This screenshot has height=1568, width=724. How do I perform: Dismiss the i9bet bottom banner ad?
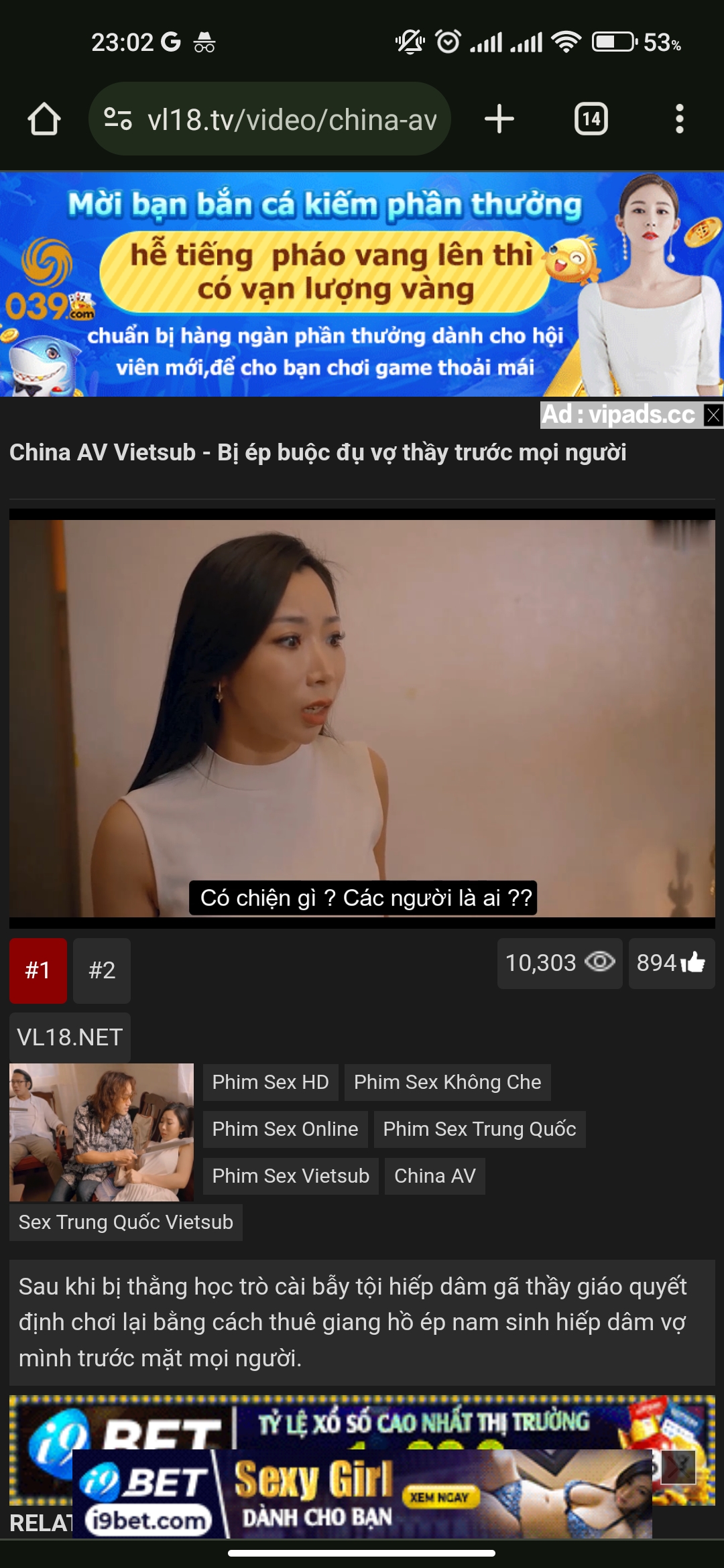click(677, 1467)
